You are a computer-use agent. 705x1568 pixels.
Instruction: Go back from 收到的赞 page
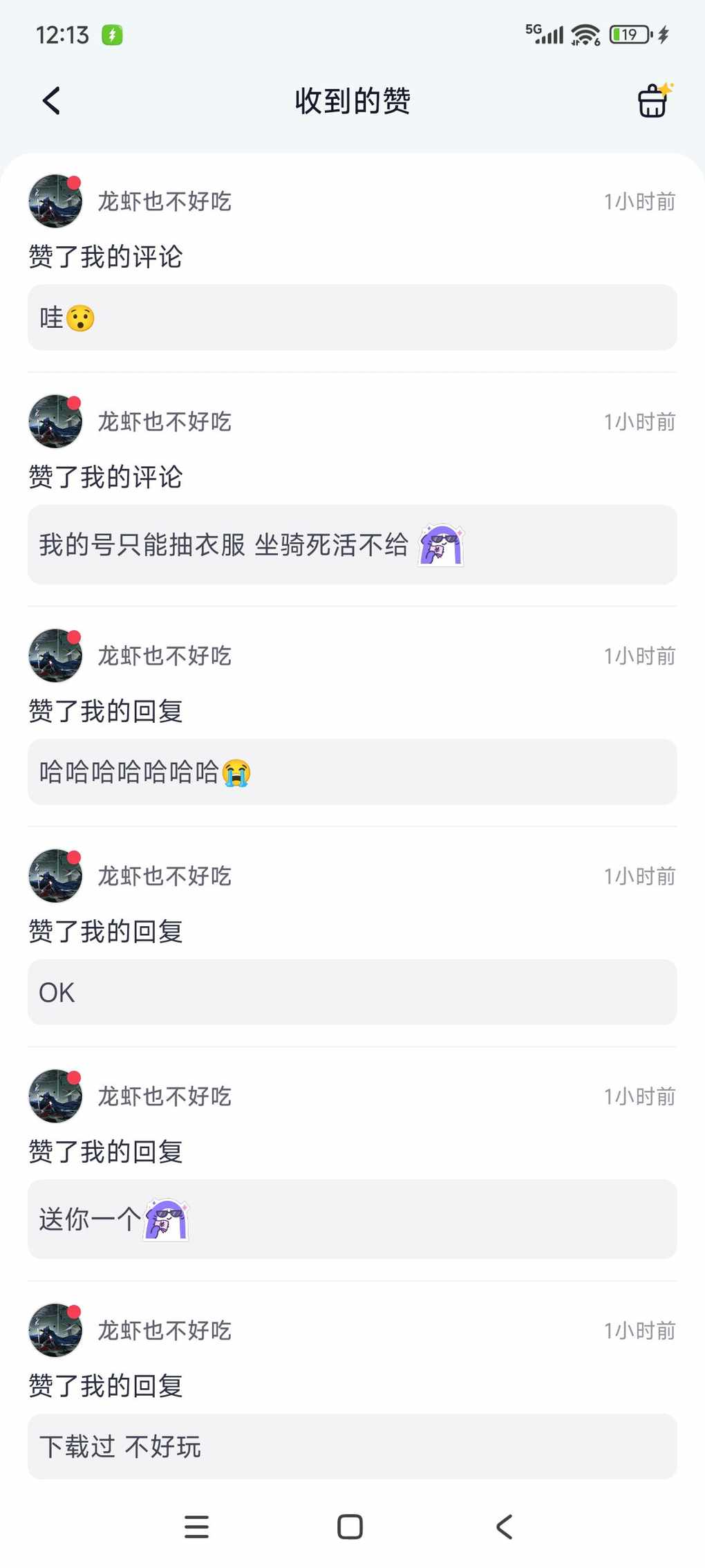click(x=52, y=101)
